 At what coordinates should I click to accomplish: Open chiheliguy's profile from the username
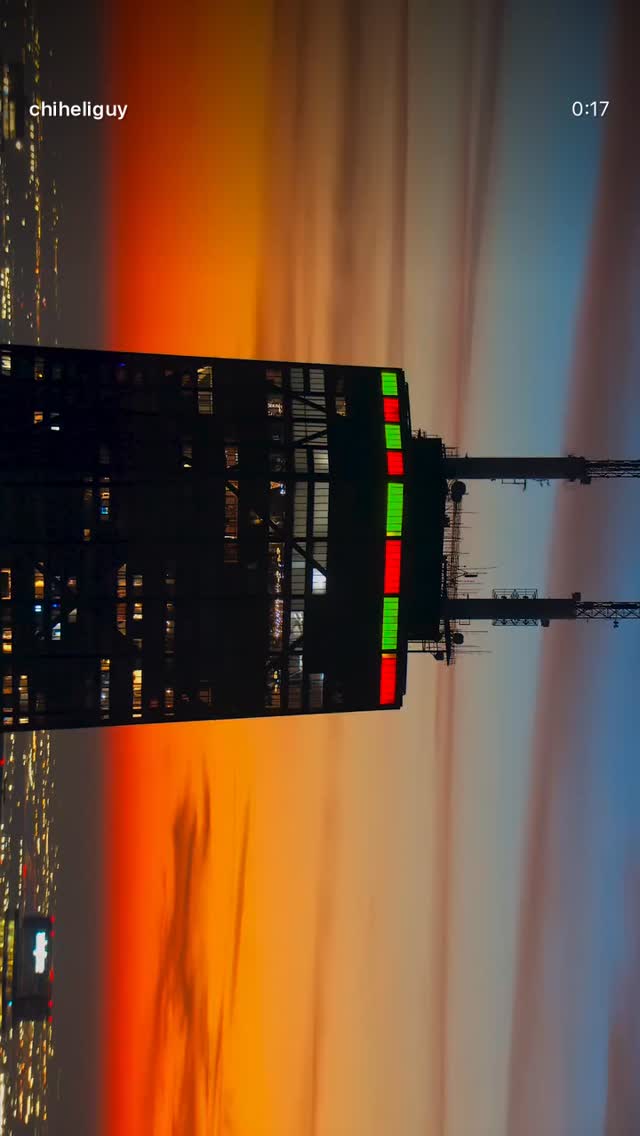(78, 110)
